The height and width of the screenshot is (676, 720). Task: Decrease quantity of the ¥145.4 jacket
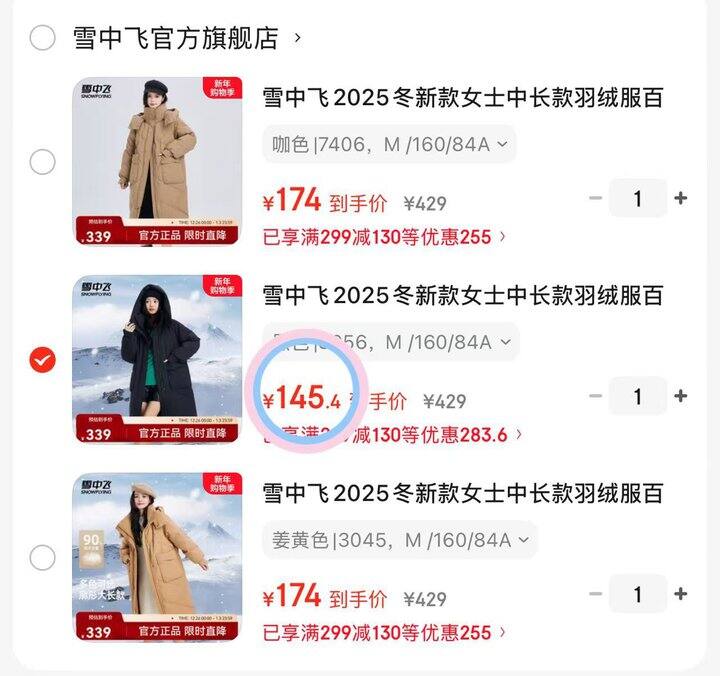[596, 396]
